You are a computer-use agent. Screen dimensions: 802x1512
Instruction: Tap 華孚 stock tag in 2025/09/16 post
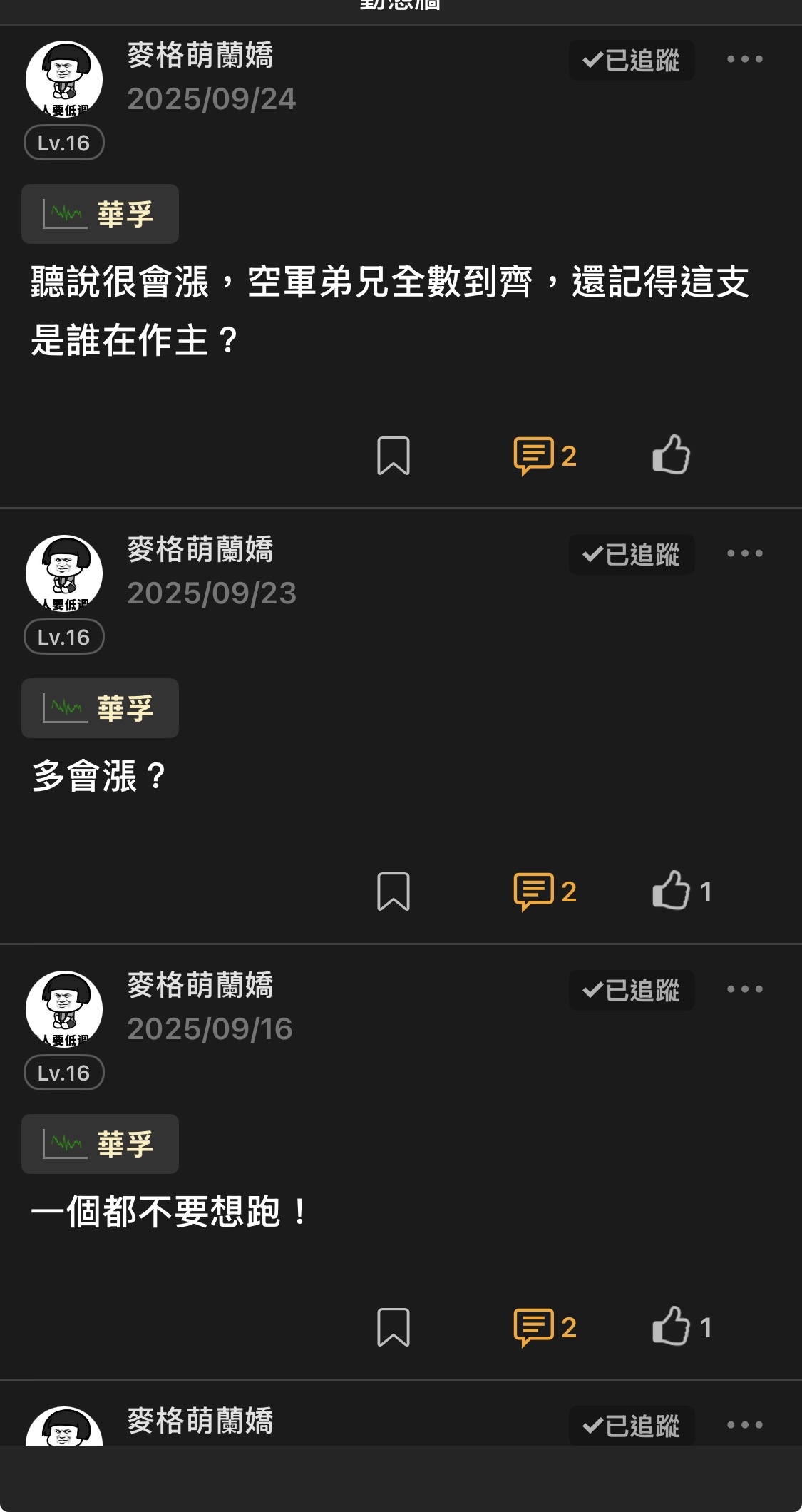click(100, 1144)
